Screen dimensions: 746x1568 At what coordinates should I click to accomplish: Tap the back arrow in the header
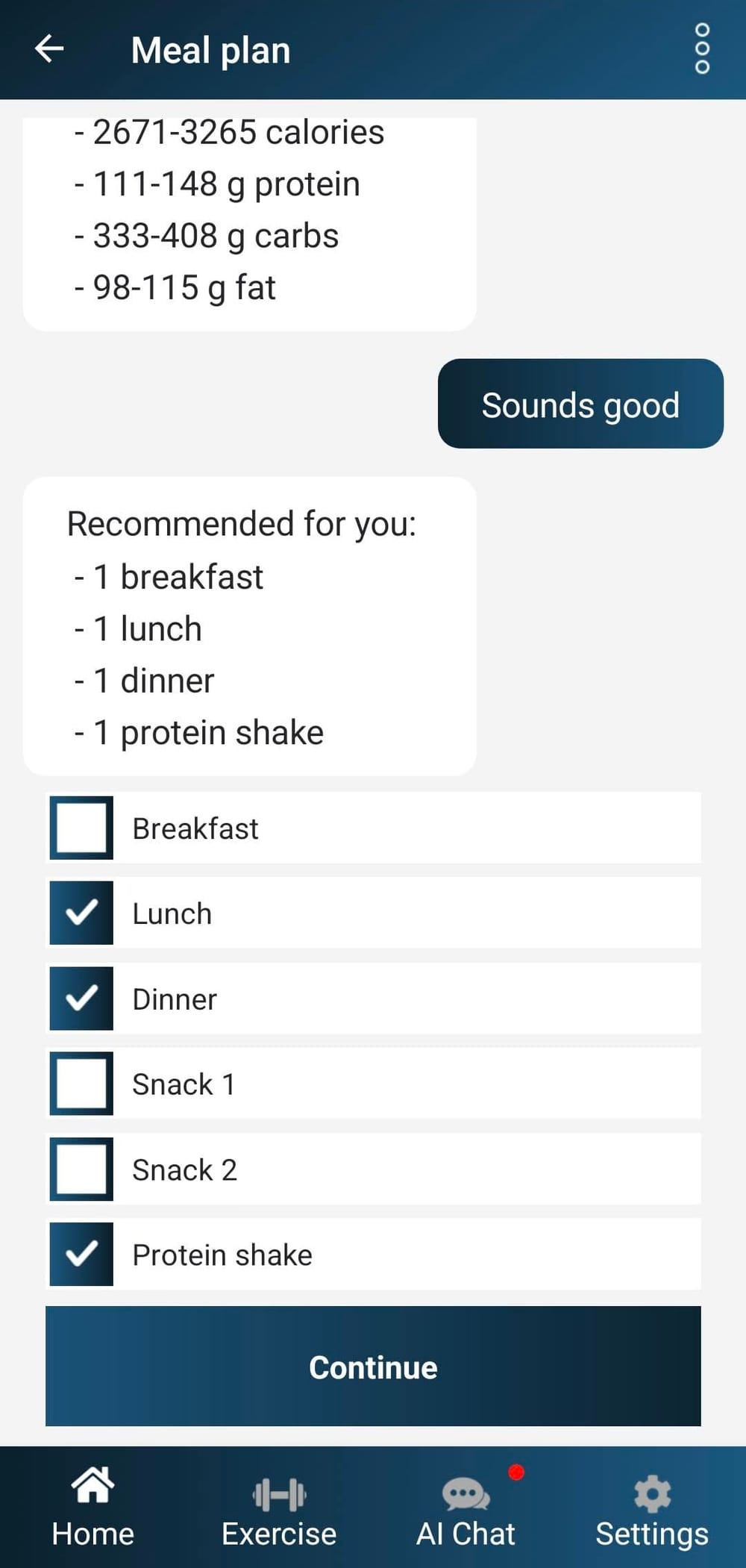point(49,49)
